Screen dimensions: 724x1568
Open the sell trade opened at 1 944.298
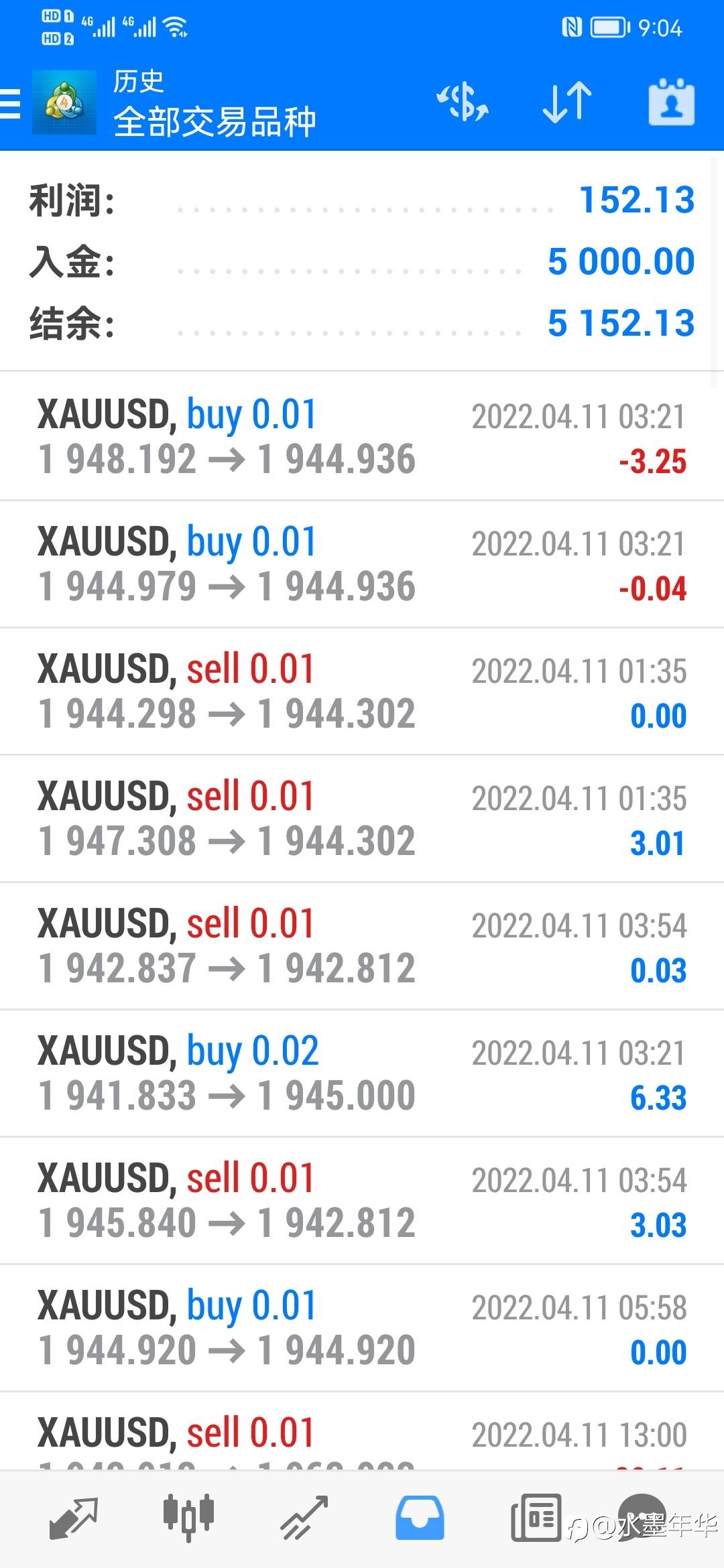tap(362, 692)
